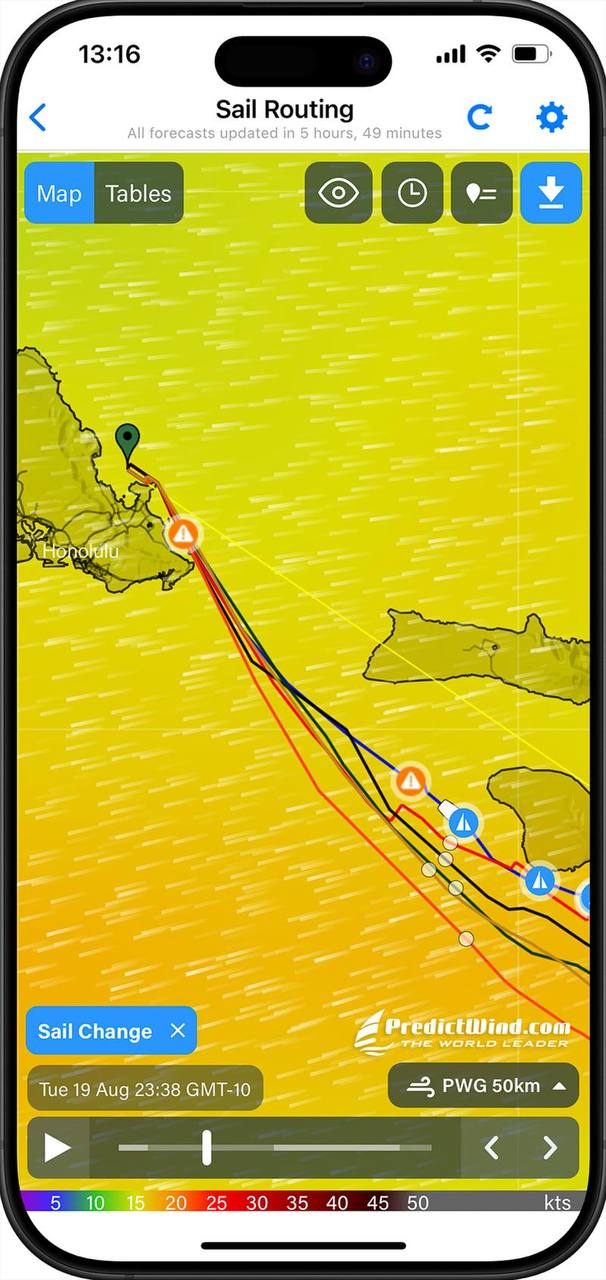The width and height of the screenshot is (606, 1280).
Task: Open the clock time options
Action: pyautogui.click(x=412, y=193)
